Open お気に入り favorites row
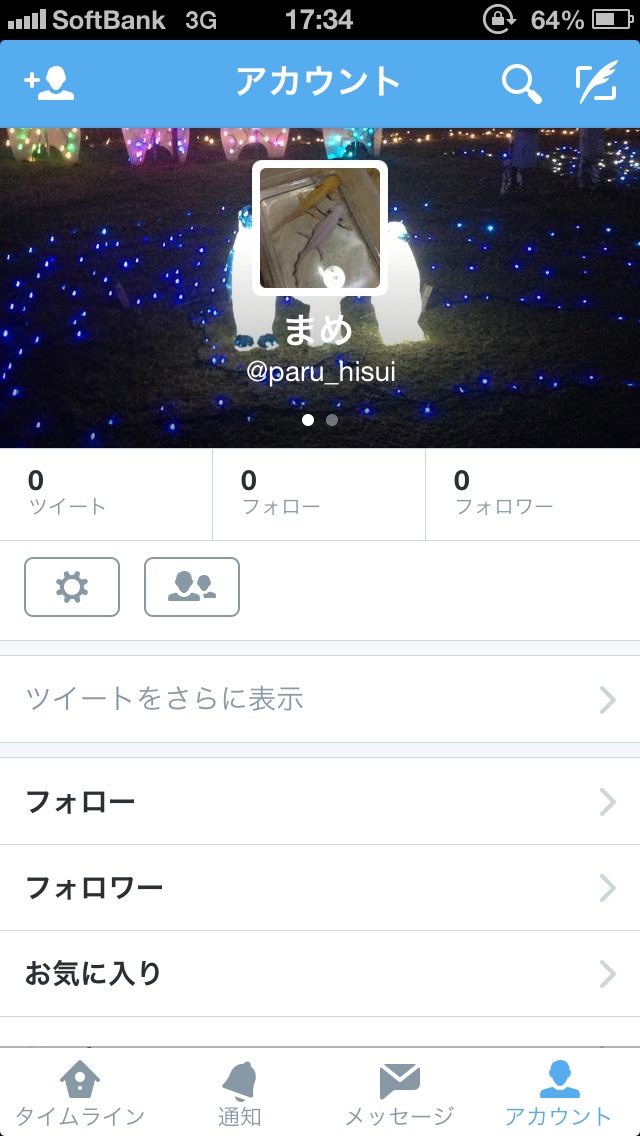The image size is (640, 1136). coord(320,974)
